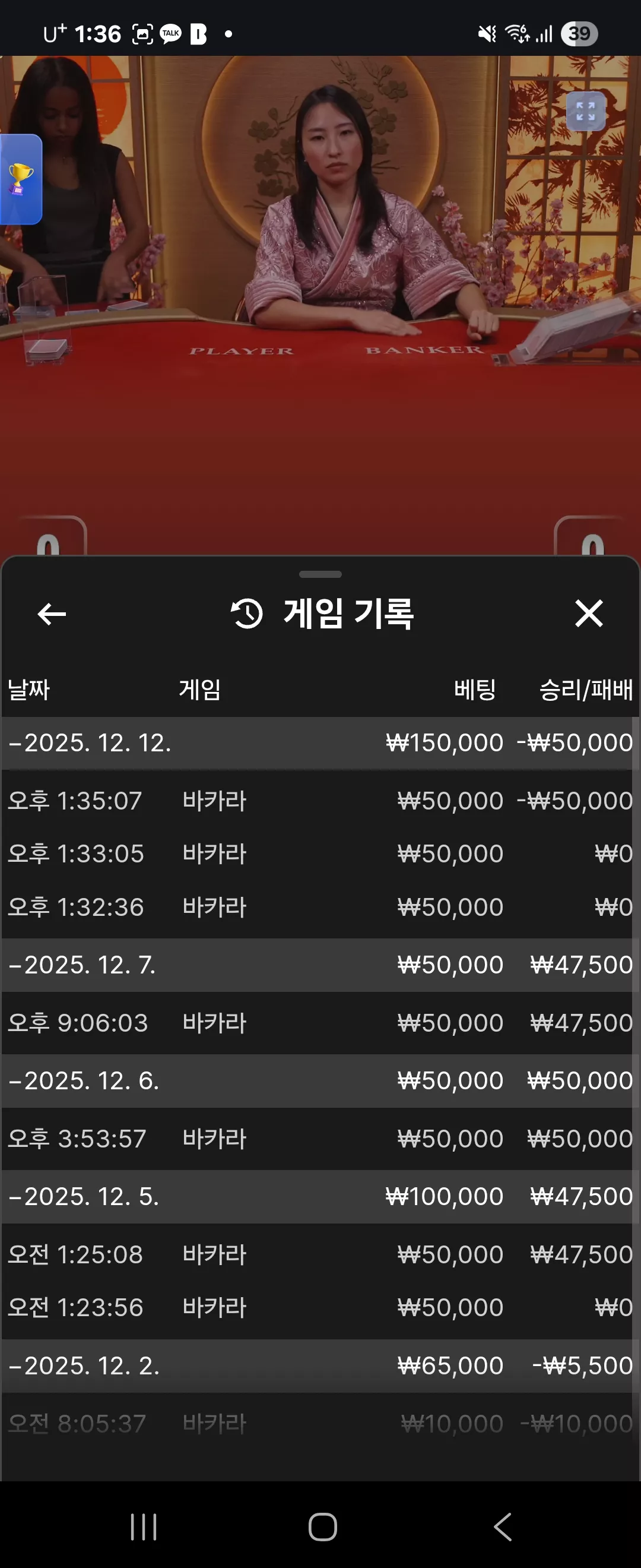View details of the 오전 1:25:08 game
This screenshot has width=641, height=1568.
(317, 1254)
